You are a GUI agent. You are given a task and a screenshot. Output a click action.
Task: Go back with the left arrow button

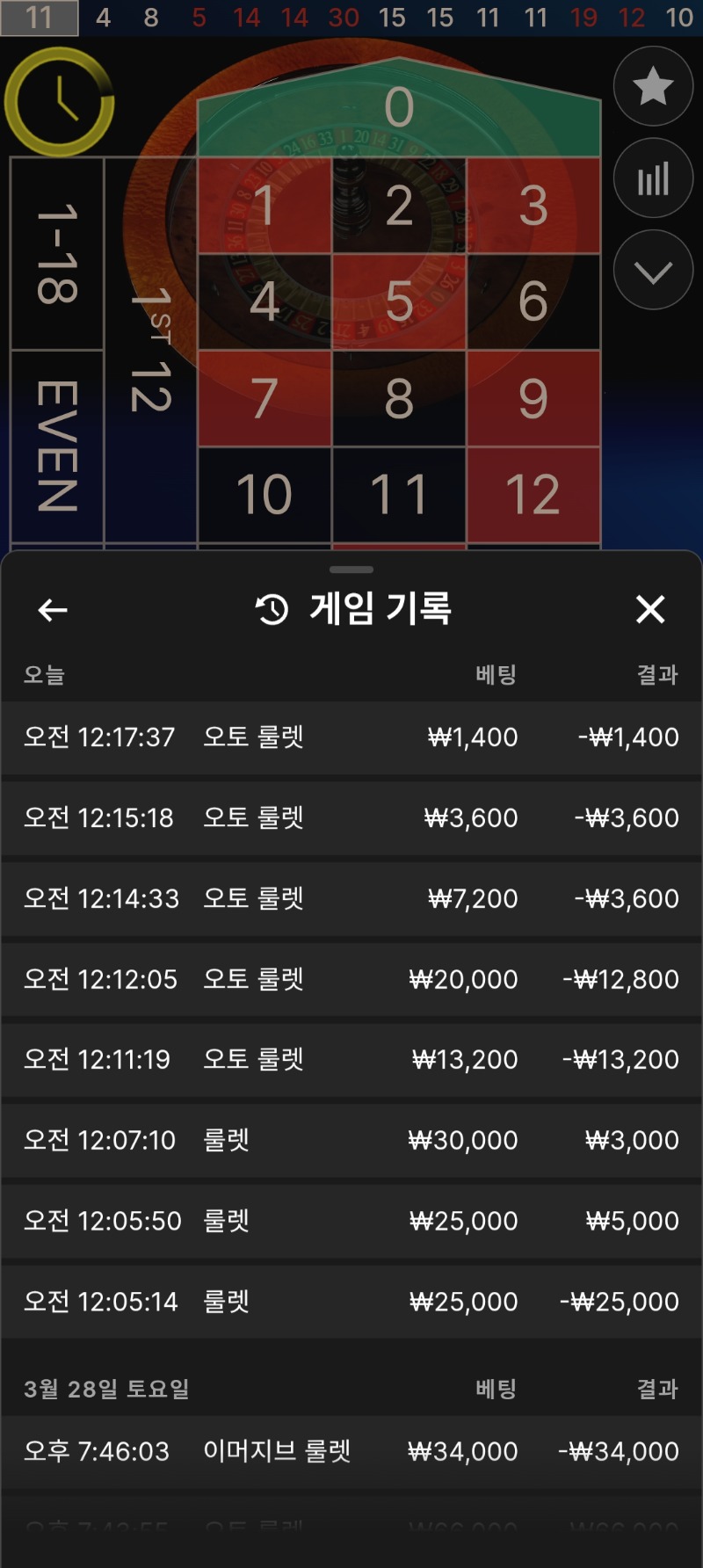51,608
